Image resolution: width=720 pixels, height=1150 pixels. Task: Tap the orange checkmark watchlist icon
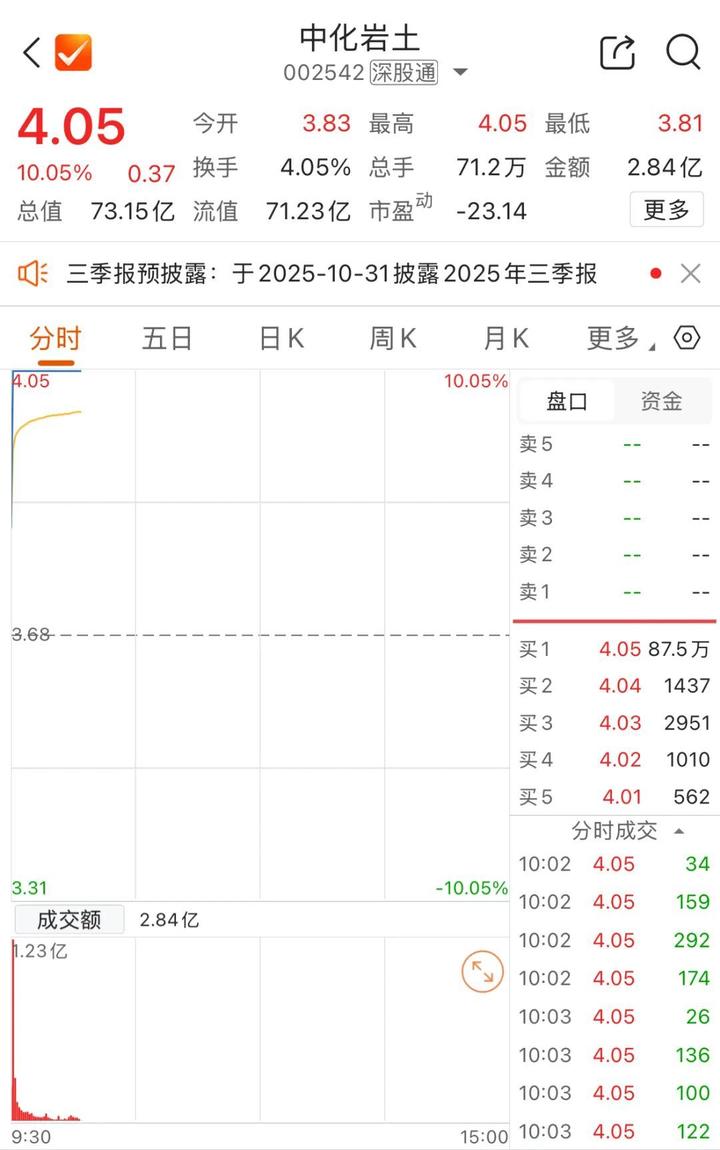(x=73, y=52)
